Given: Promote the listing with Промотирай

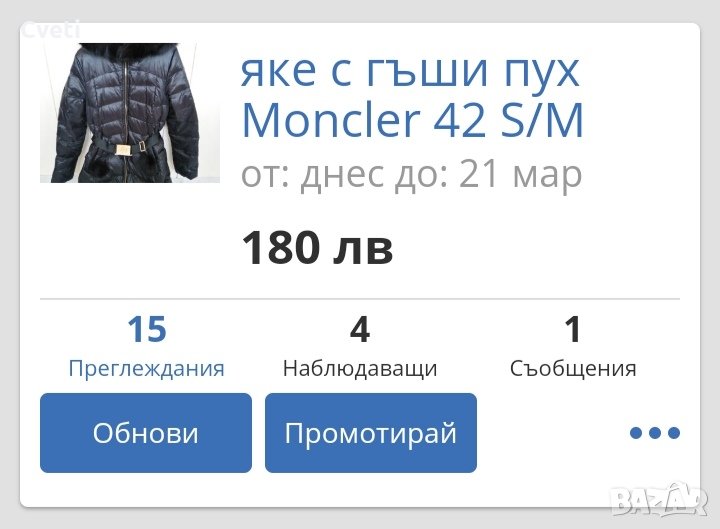Looking at the screenshot, I should pyautogui.click(x=370, y=433).
